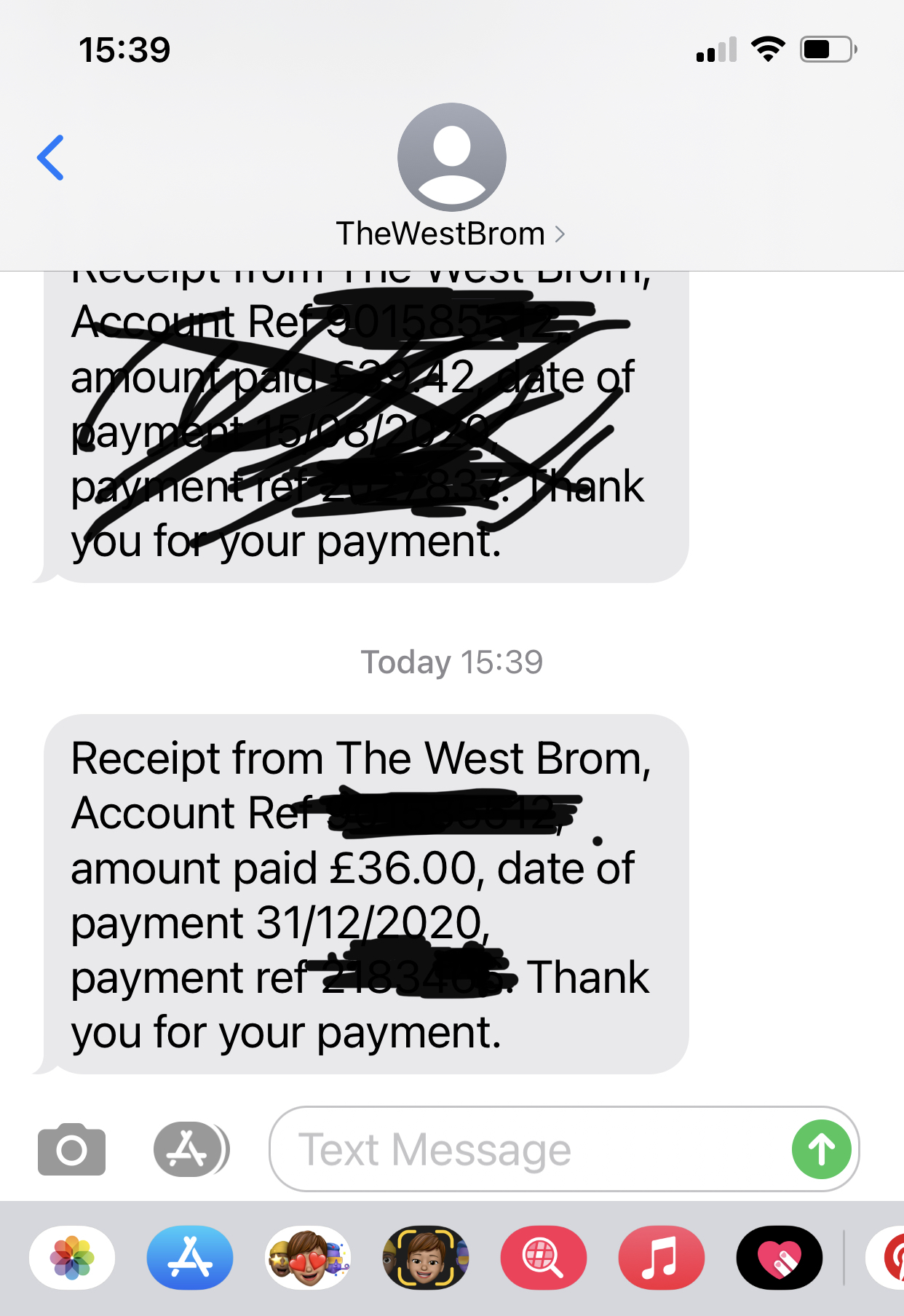Open the images search globe app
Screen dimensions: 904x1316
coord(543,1258)
